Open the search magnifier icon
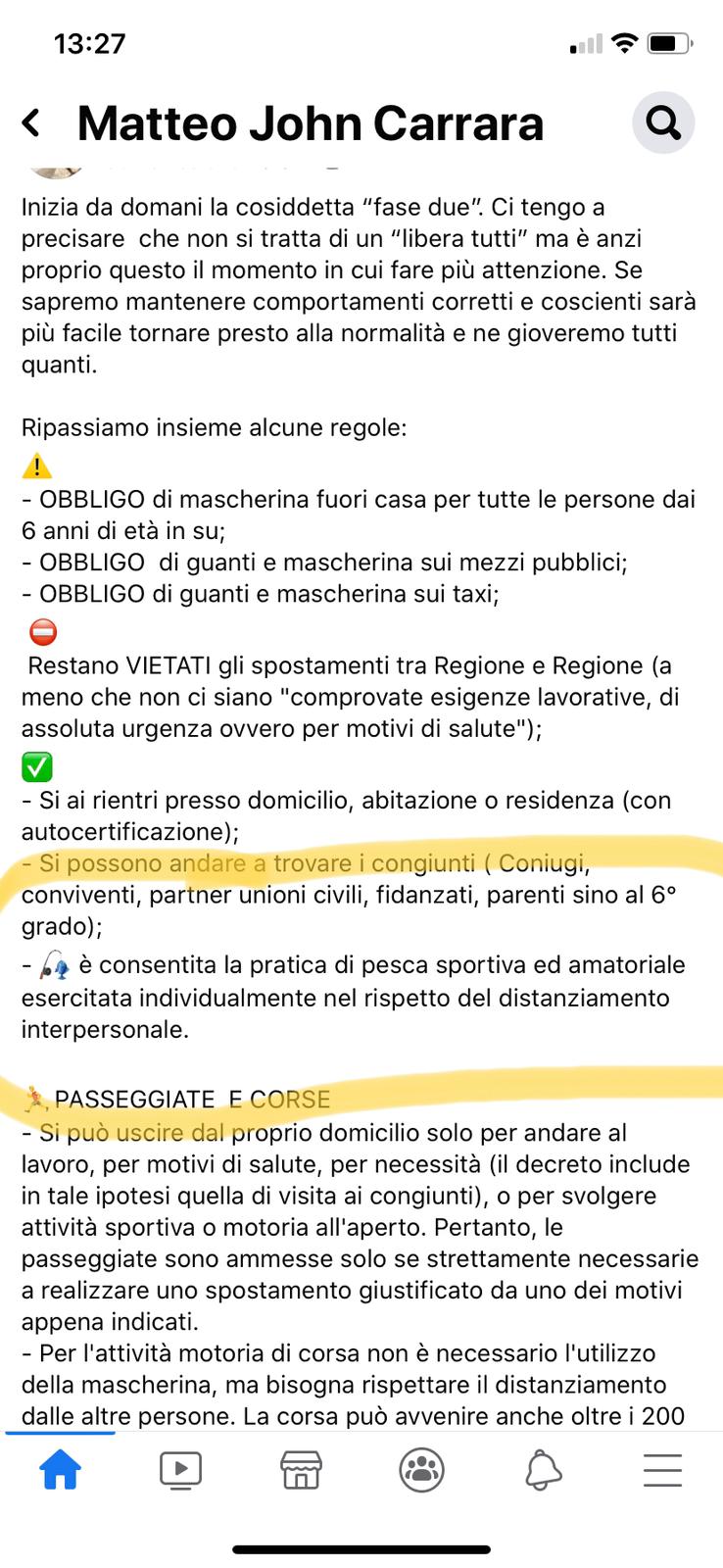The width and height of the screenshot is (723, 1568). click(x=663, y=122)
